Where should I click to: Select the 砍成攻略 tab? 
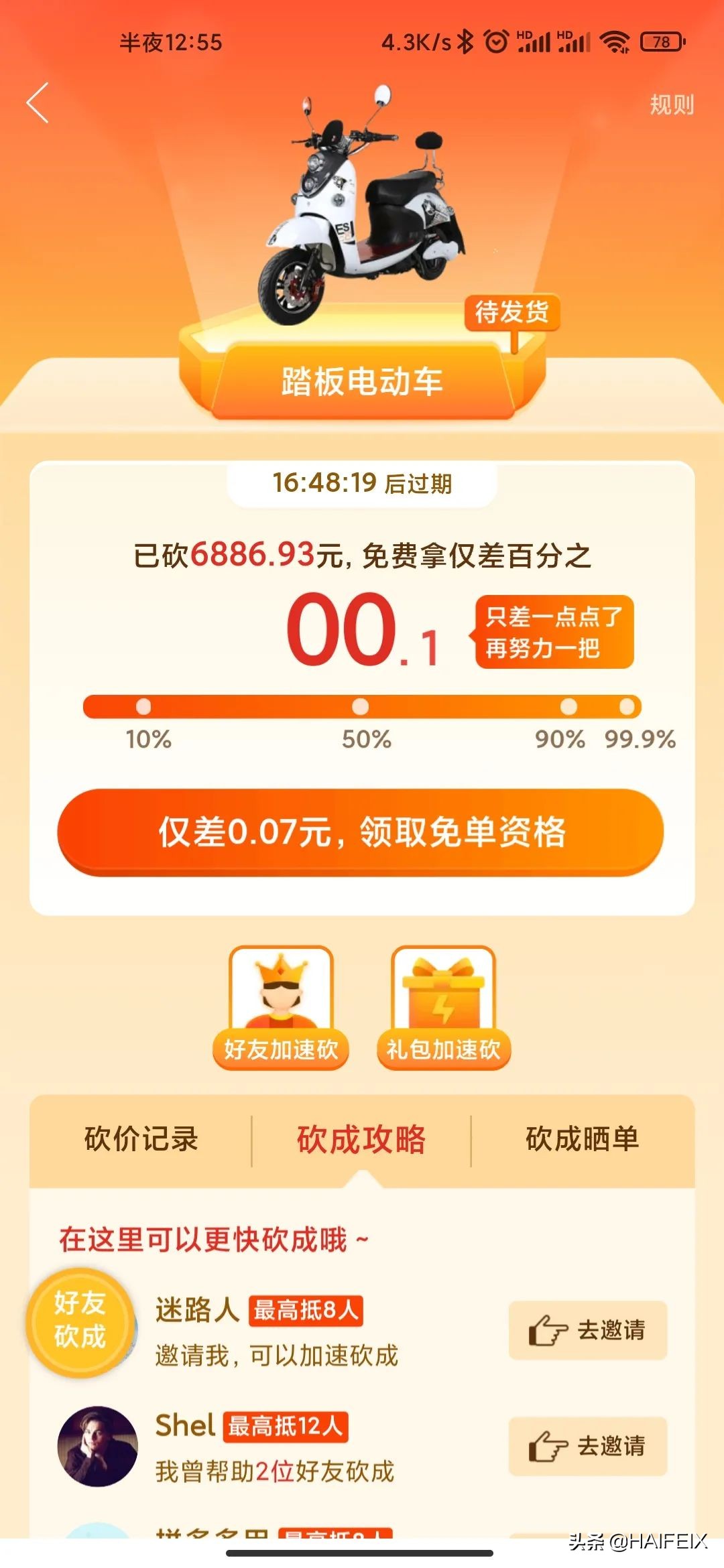pyautogui.click(x=361, y=1139)
